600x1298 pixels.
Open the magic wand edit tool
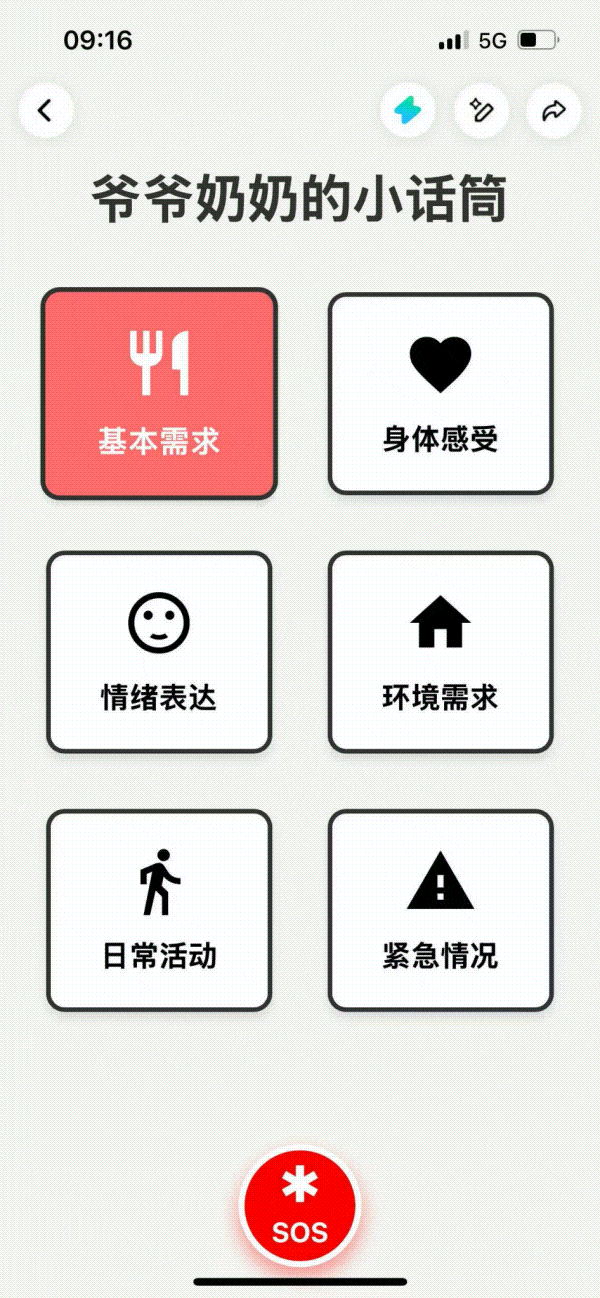pos(481,110)
